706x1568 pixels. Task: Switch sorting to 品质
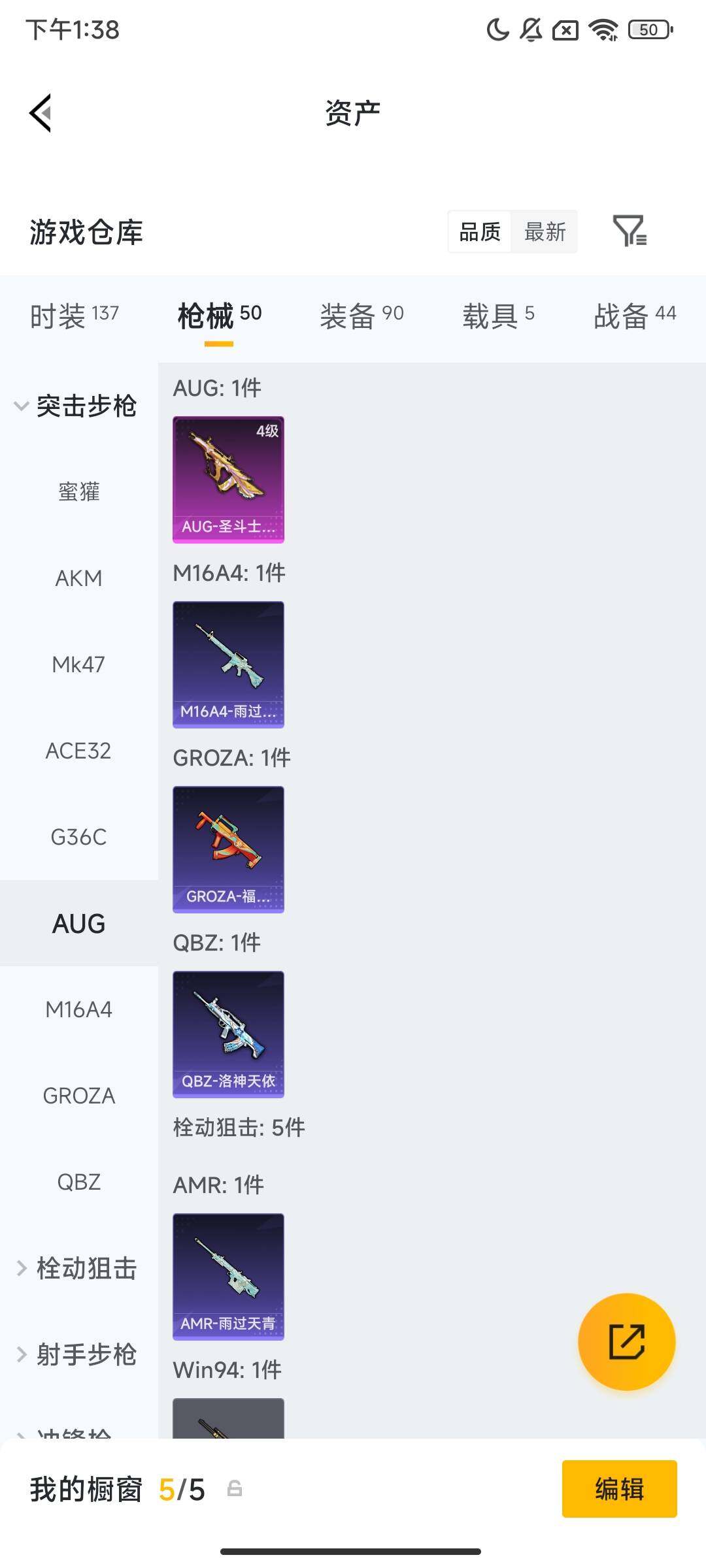pos(481,232)
